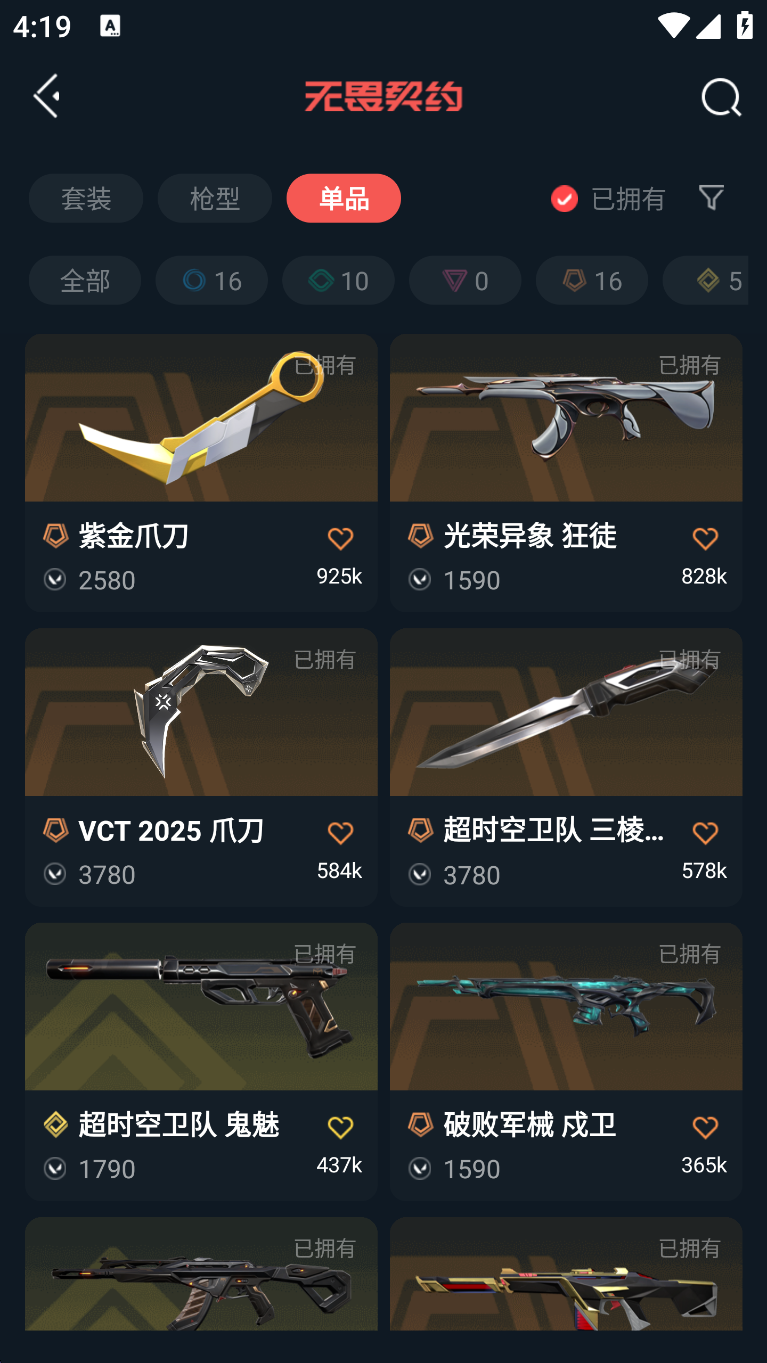The image size is (767, 1363).
Task: Select the 单品 tab
Action: coord(343,198)
